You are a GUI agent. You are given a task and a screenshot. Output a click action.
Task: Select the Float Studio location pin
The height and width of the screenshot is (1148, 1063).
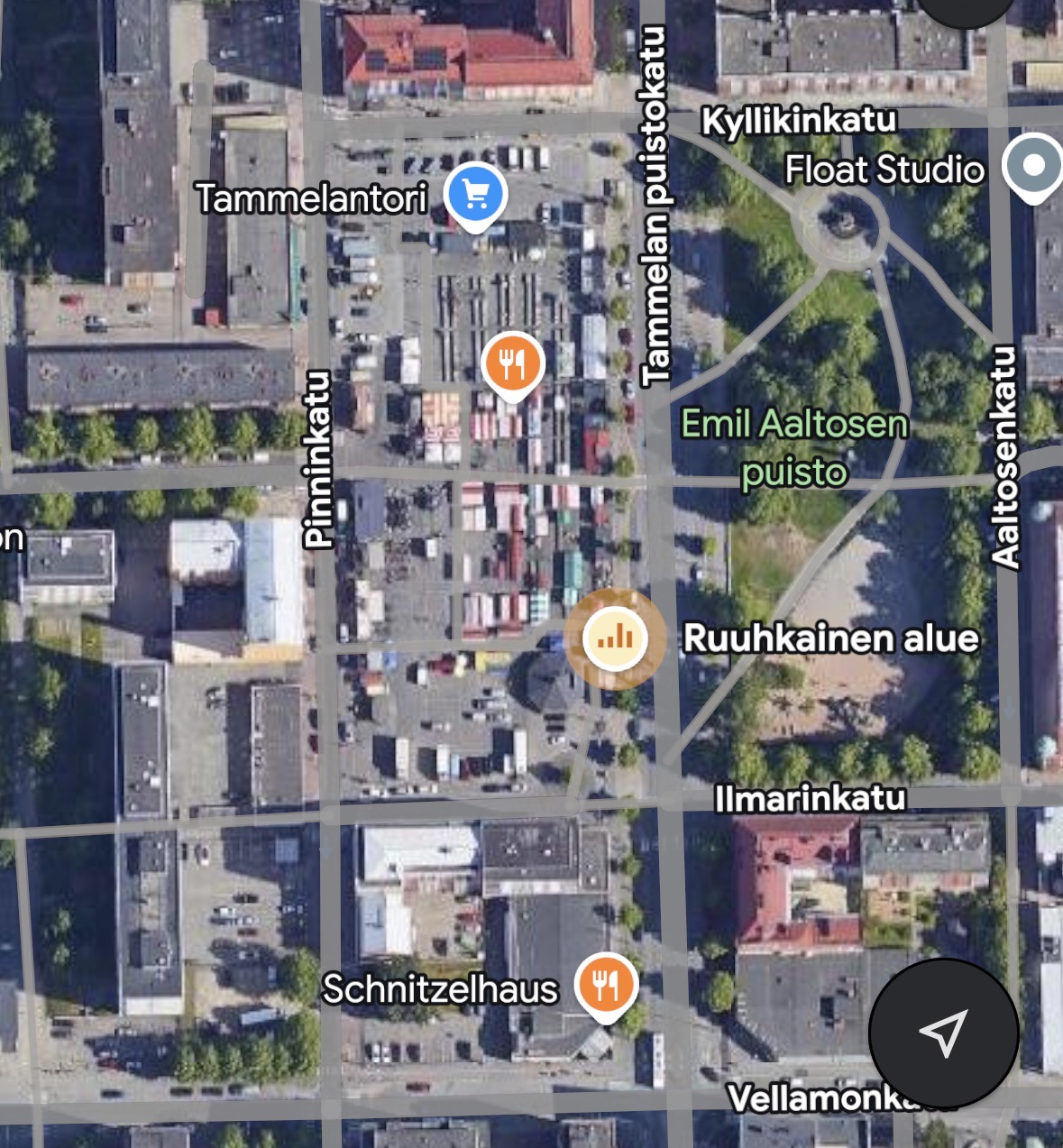tap(1033, 167)
